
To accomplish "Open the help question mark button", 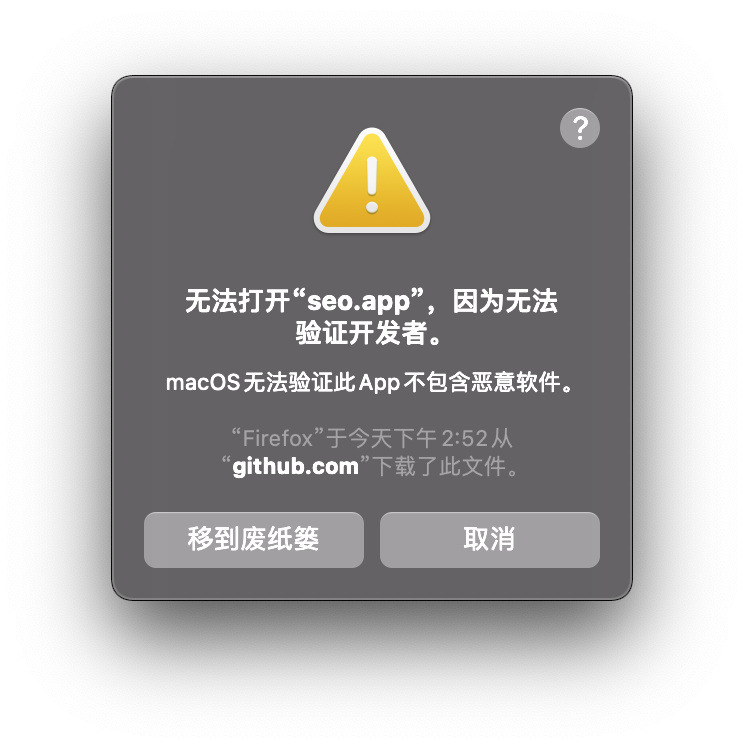I will click(x=580, y=128).
